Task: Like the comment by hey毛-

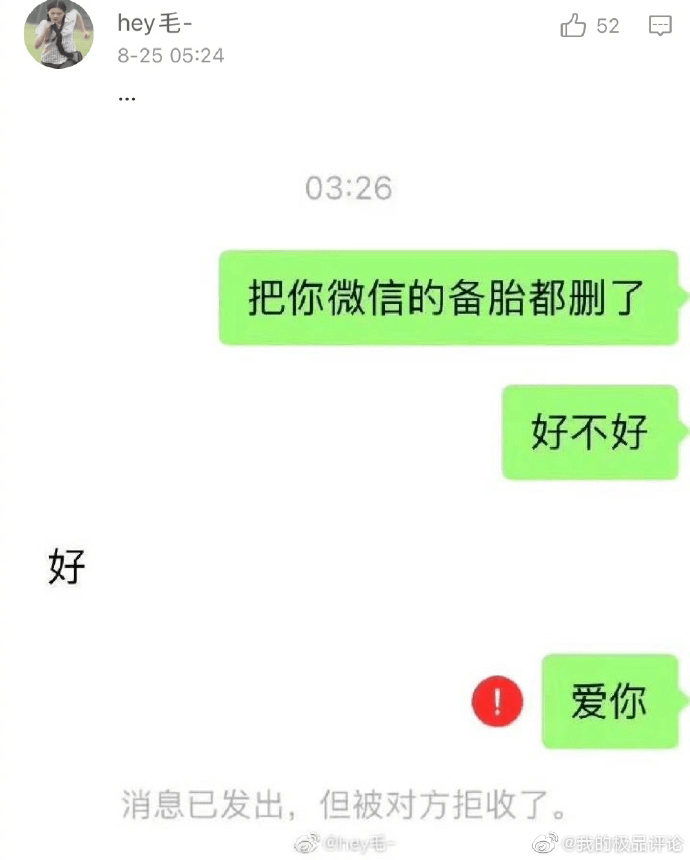Action: pos(574,26)
